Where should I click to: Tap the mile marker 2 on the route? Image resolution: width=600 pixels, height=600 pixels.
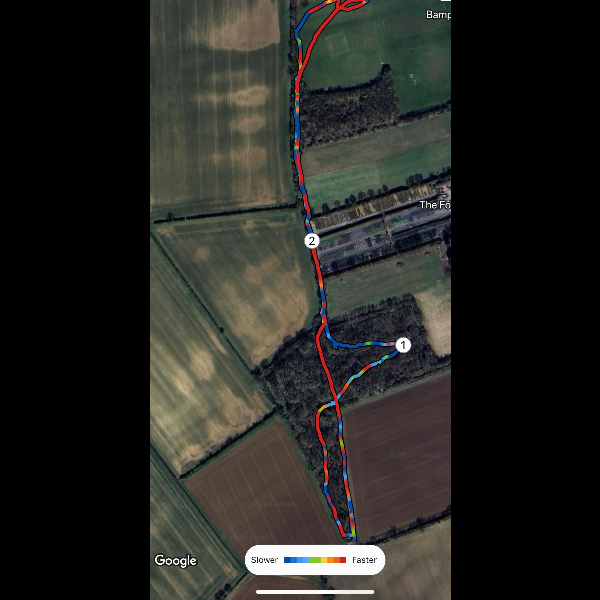312,241
